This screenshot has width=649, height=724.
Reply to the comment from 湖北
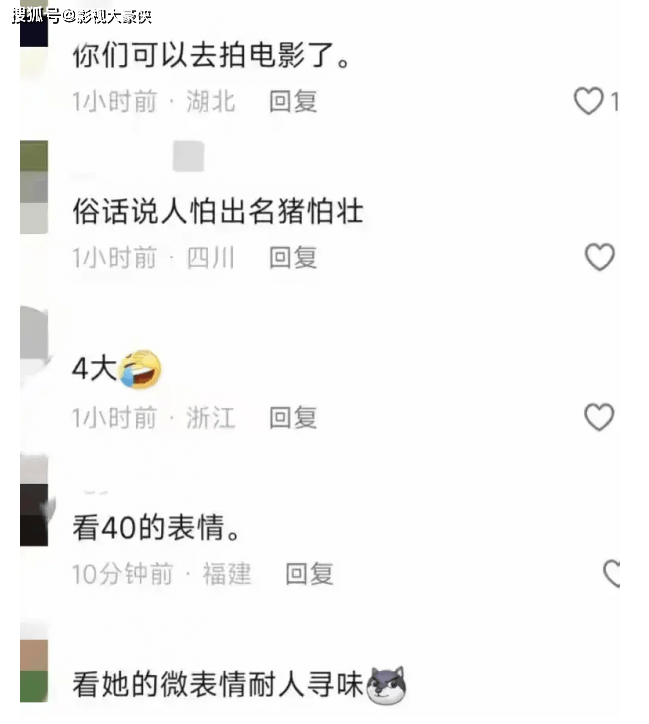(x=293, y=101)
